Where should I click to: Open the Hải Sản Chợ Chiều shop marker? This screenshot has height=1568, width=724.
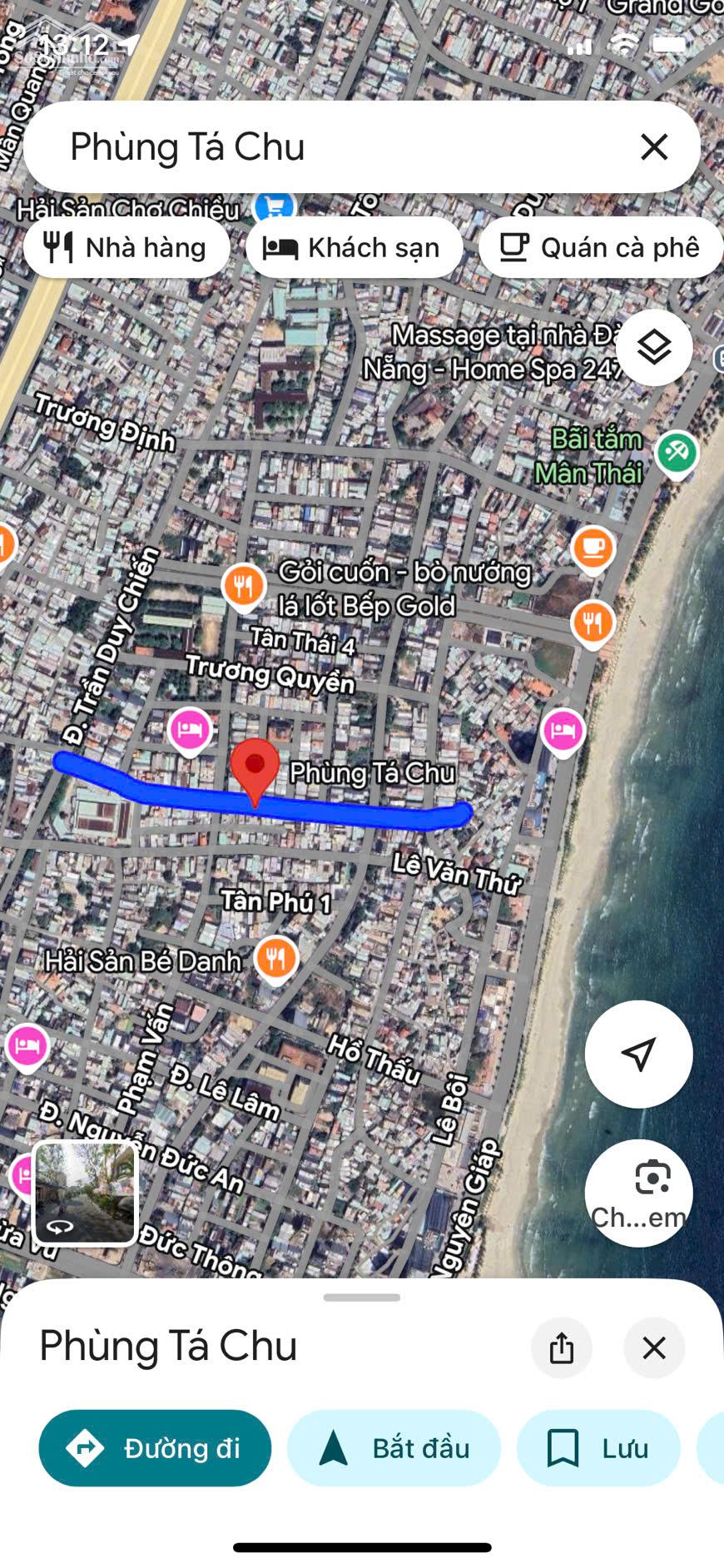[274, 206]
